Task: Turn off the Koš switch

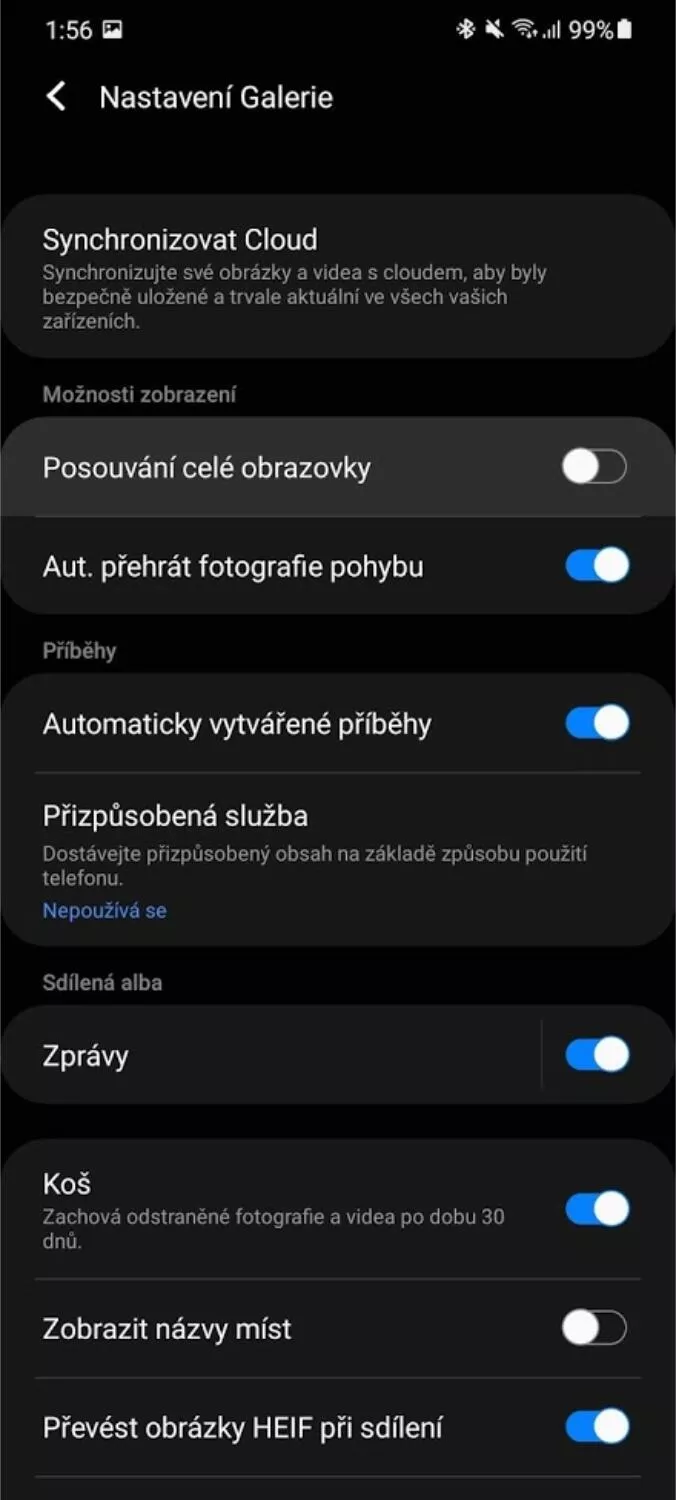Action: pos(597,1209)
